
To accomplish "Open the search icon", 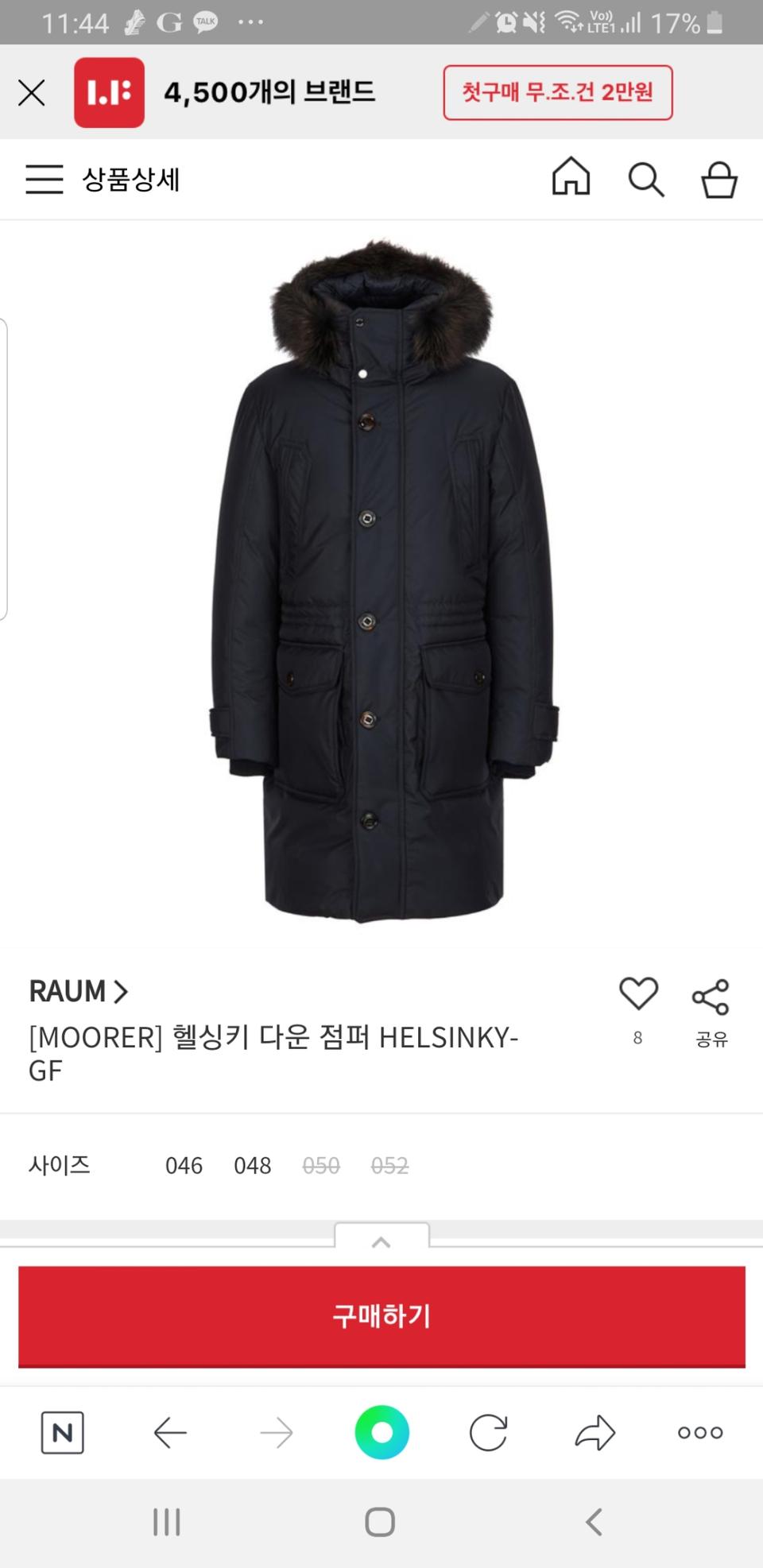I will click(x=647, y=179).
